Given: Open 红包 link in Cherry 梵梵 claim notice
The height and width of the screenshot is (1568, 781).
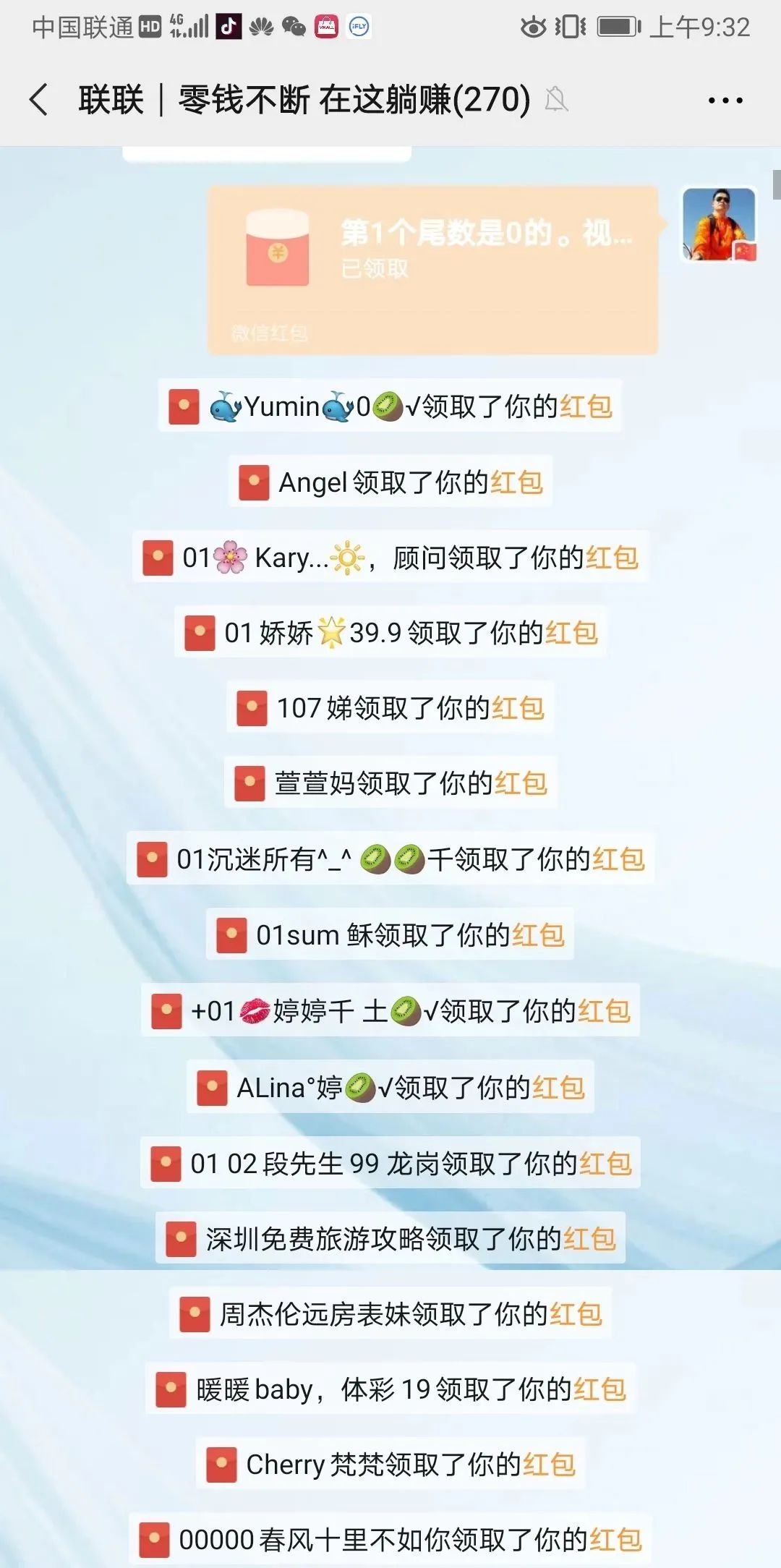Looking at the screenshot, I should (549, 1465).
